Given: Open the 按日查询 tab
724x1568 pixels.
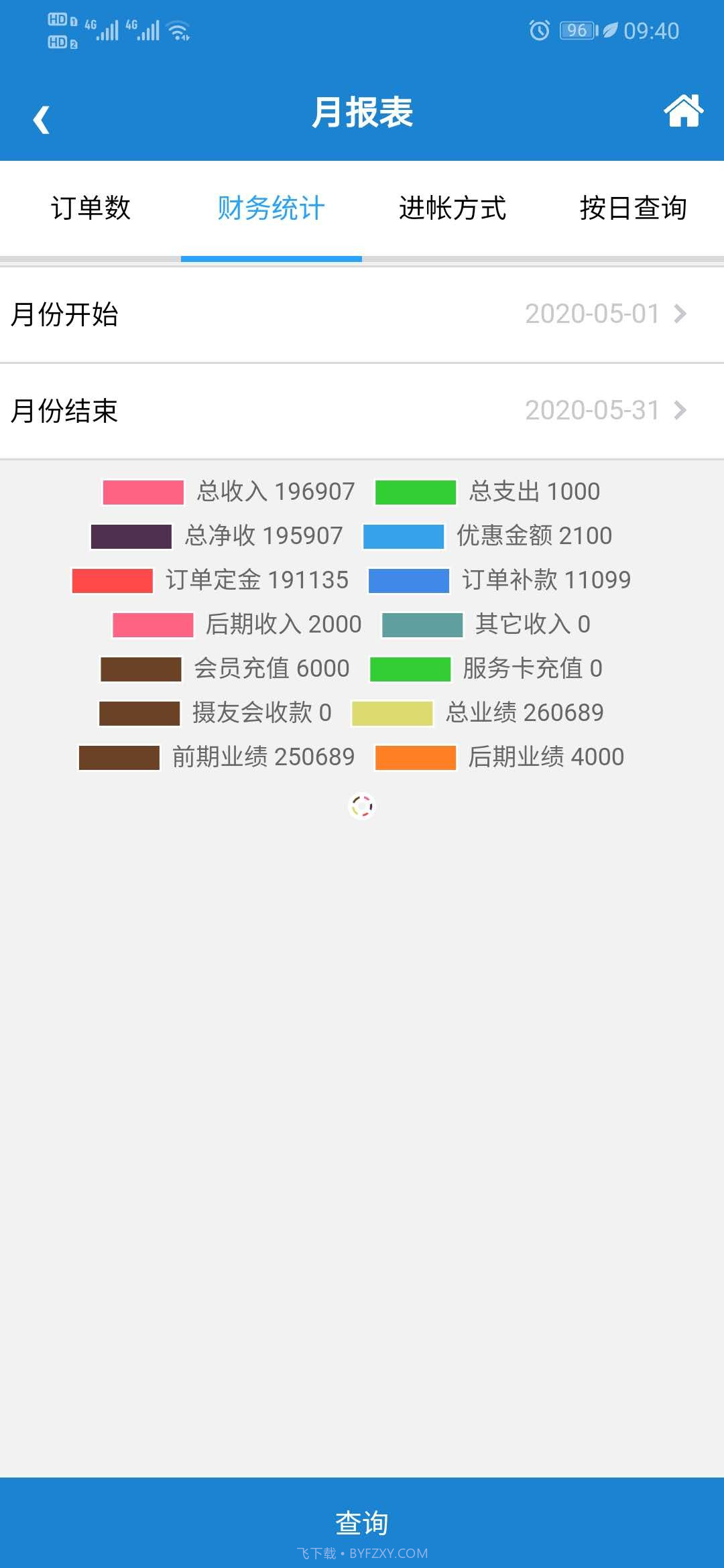Looking at the screenshot, I should pyautogui.click(x=633, y=208).
